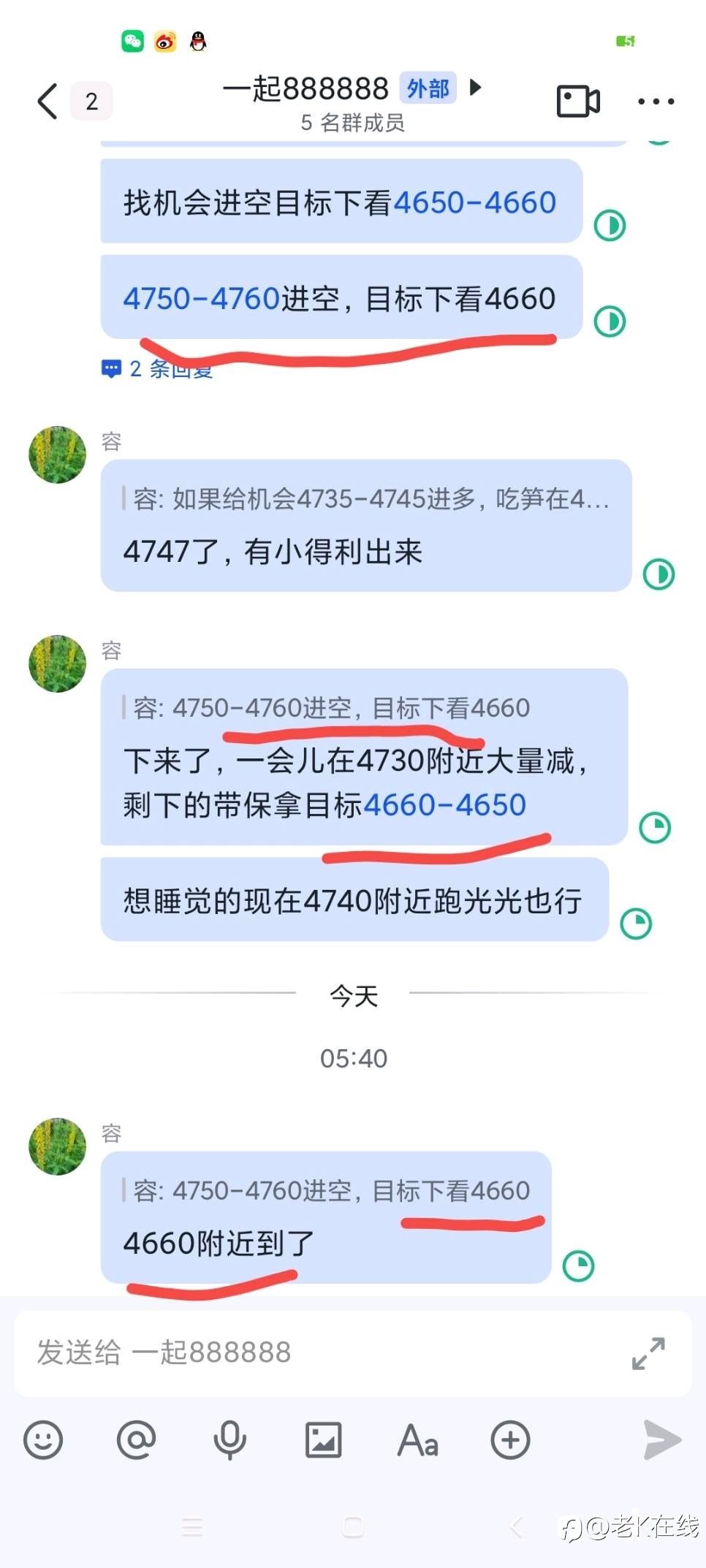
Task: Tap the system home button
Action: tap(353, 1526)
